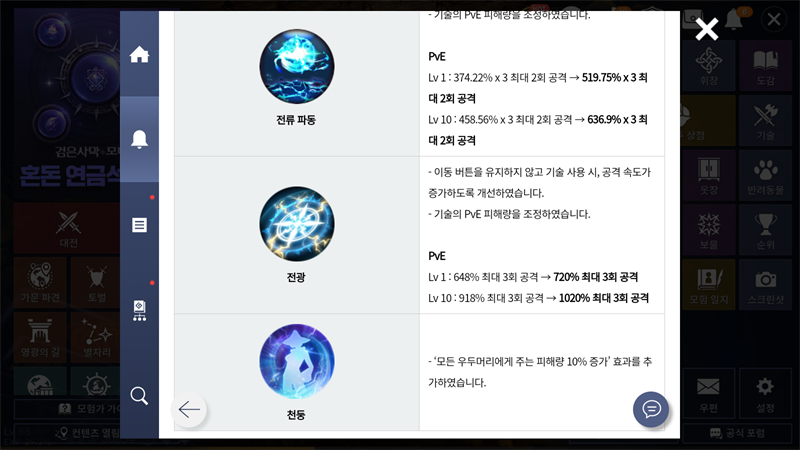Open search in the sidebar
800x450 pixels.
click(x=139, y=396)
